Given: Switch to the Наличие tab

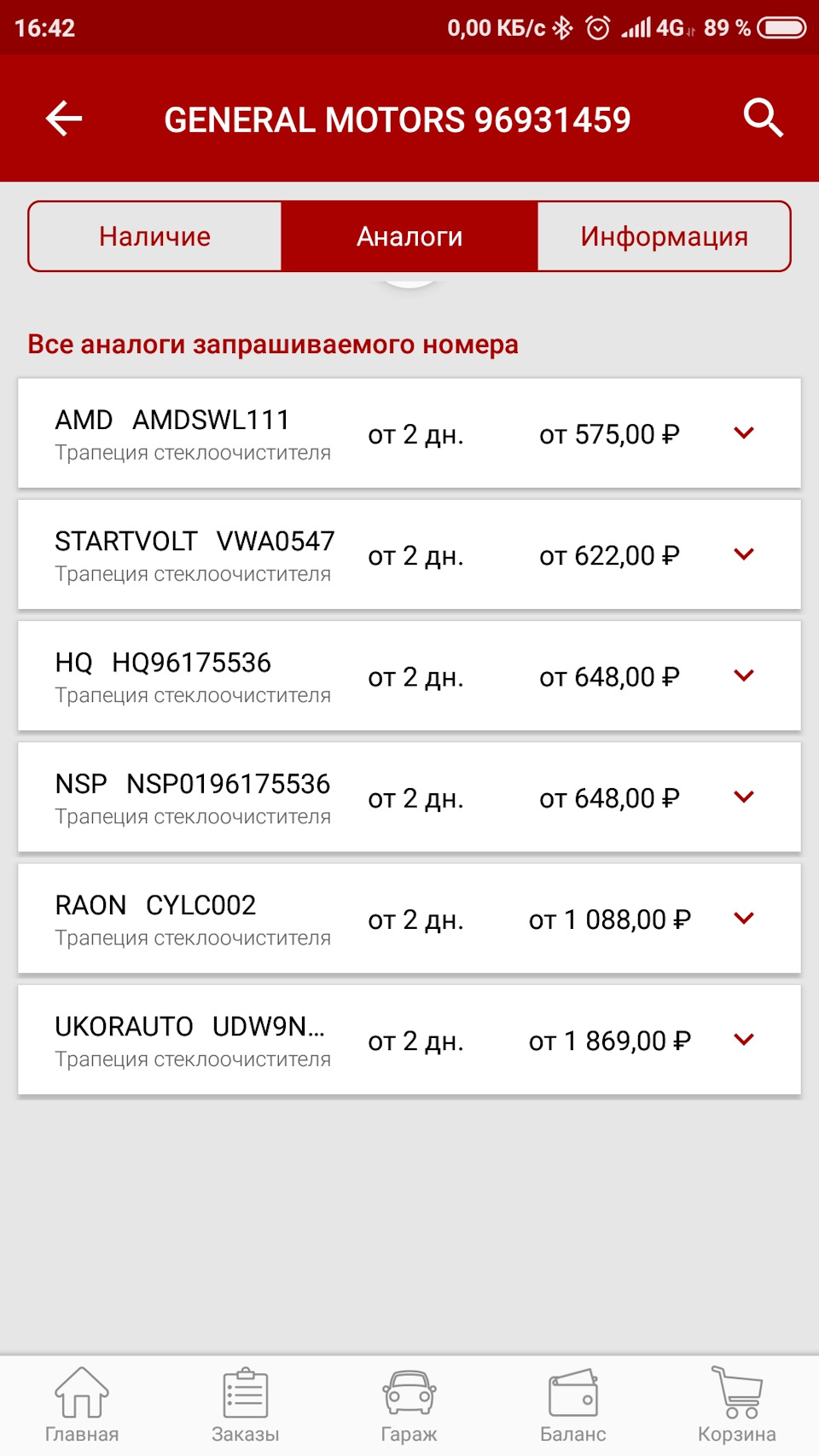Looking at the screenshot, I should click(x=155, y=235).
